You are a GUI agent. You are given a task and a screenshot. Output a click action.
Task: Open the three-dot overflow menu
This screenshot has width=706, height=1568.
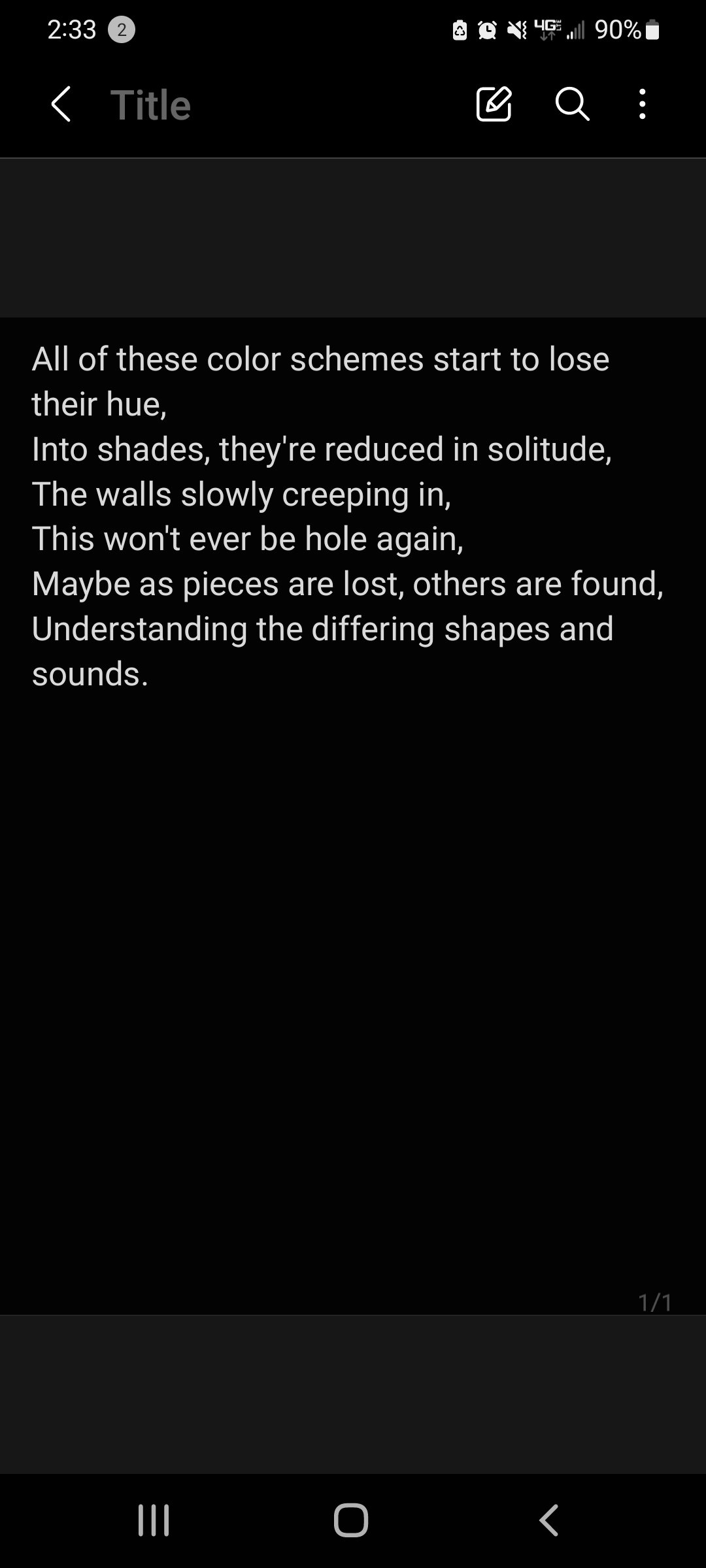[643, 104]
